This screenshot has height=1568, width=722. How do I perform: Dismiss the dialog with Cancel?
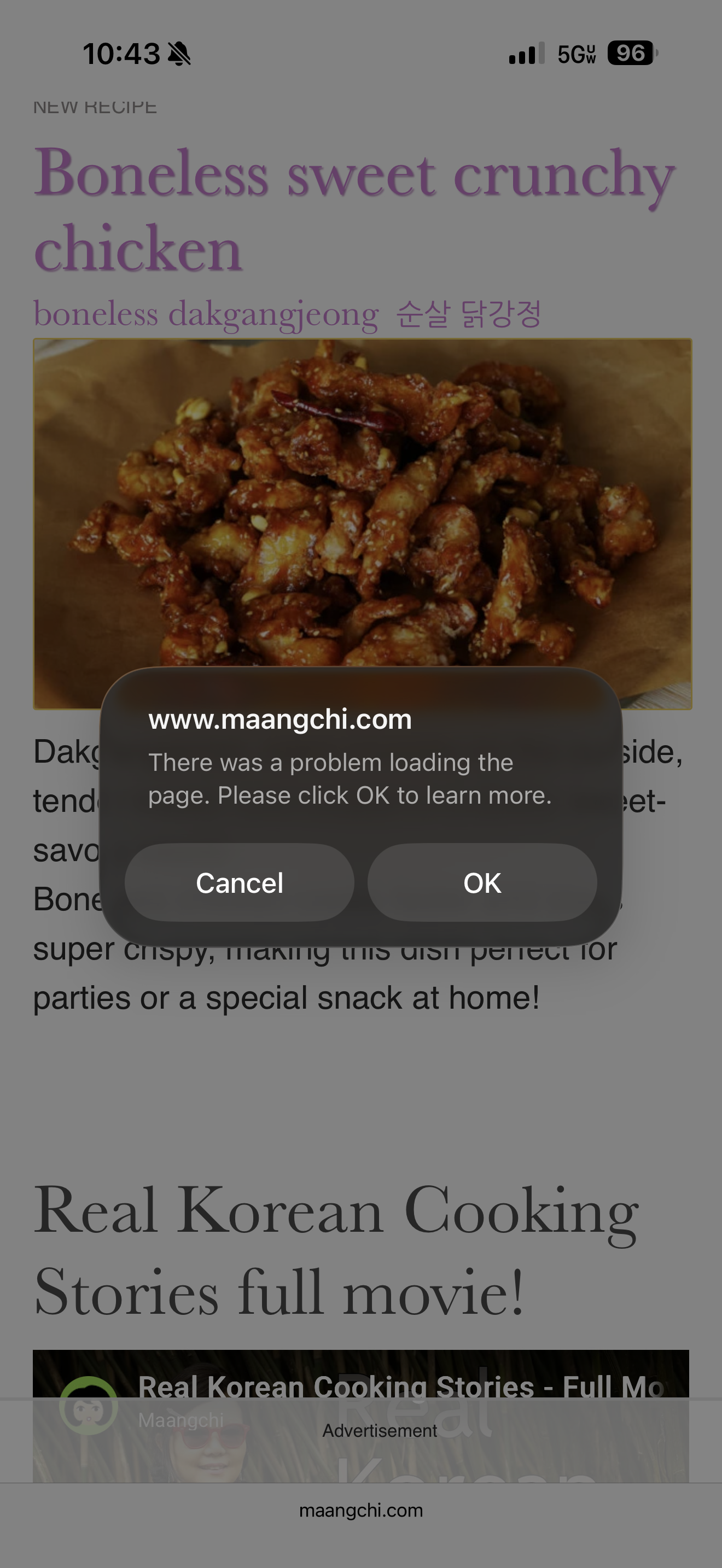click(x=239, y=882)
